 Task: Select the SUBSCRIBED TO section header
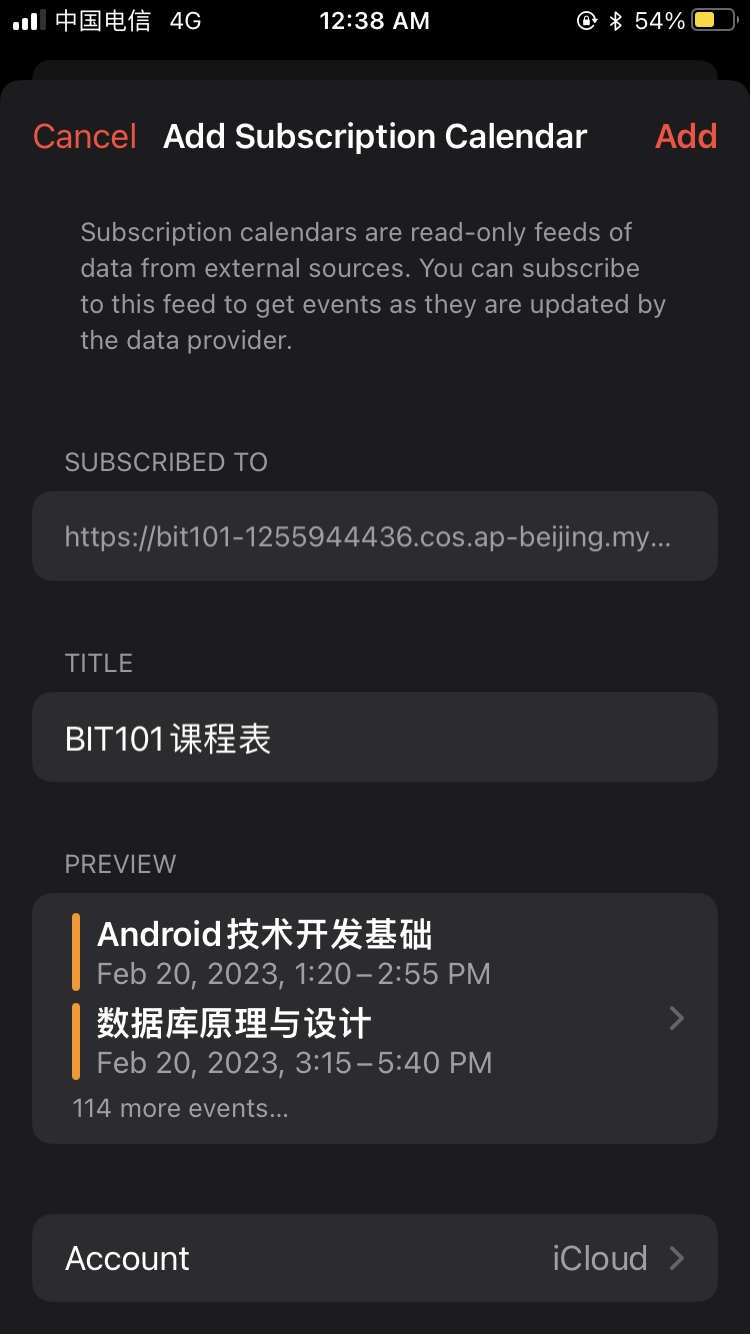[166, 462]
